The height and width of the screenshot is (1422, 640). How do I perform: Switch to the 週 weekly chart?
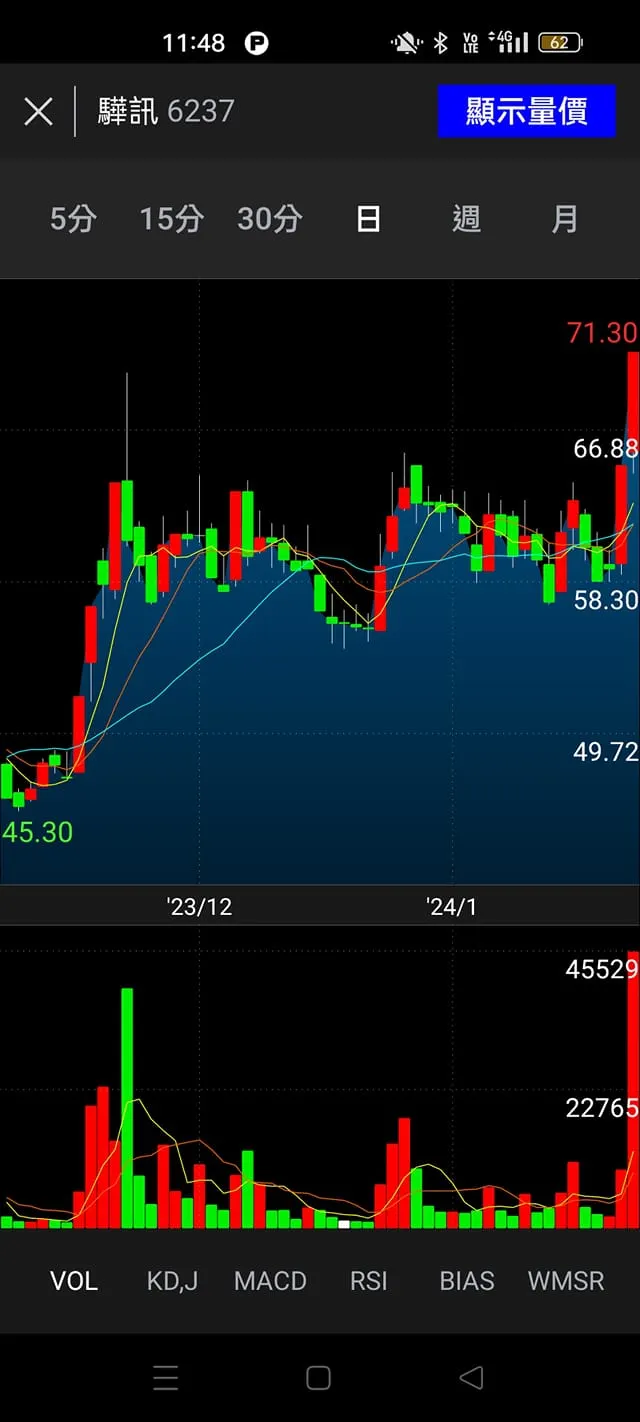pos(466,219)
